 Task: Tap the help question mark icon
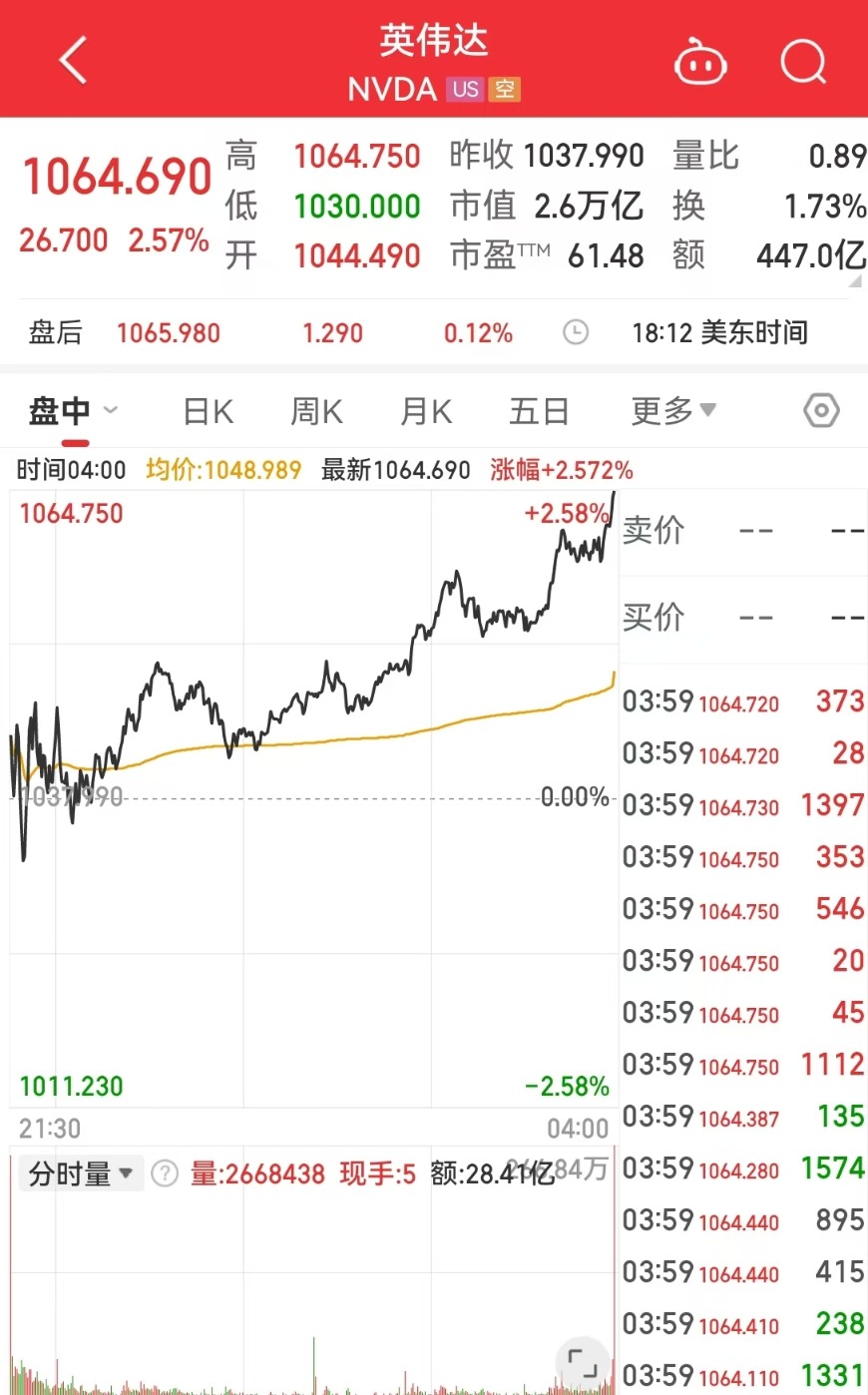click(165, 1173)
